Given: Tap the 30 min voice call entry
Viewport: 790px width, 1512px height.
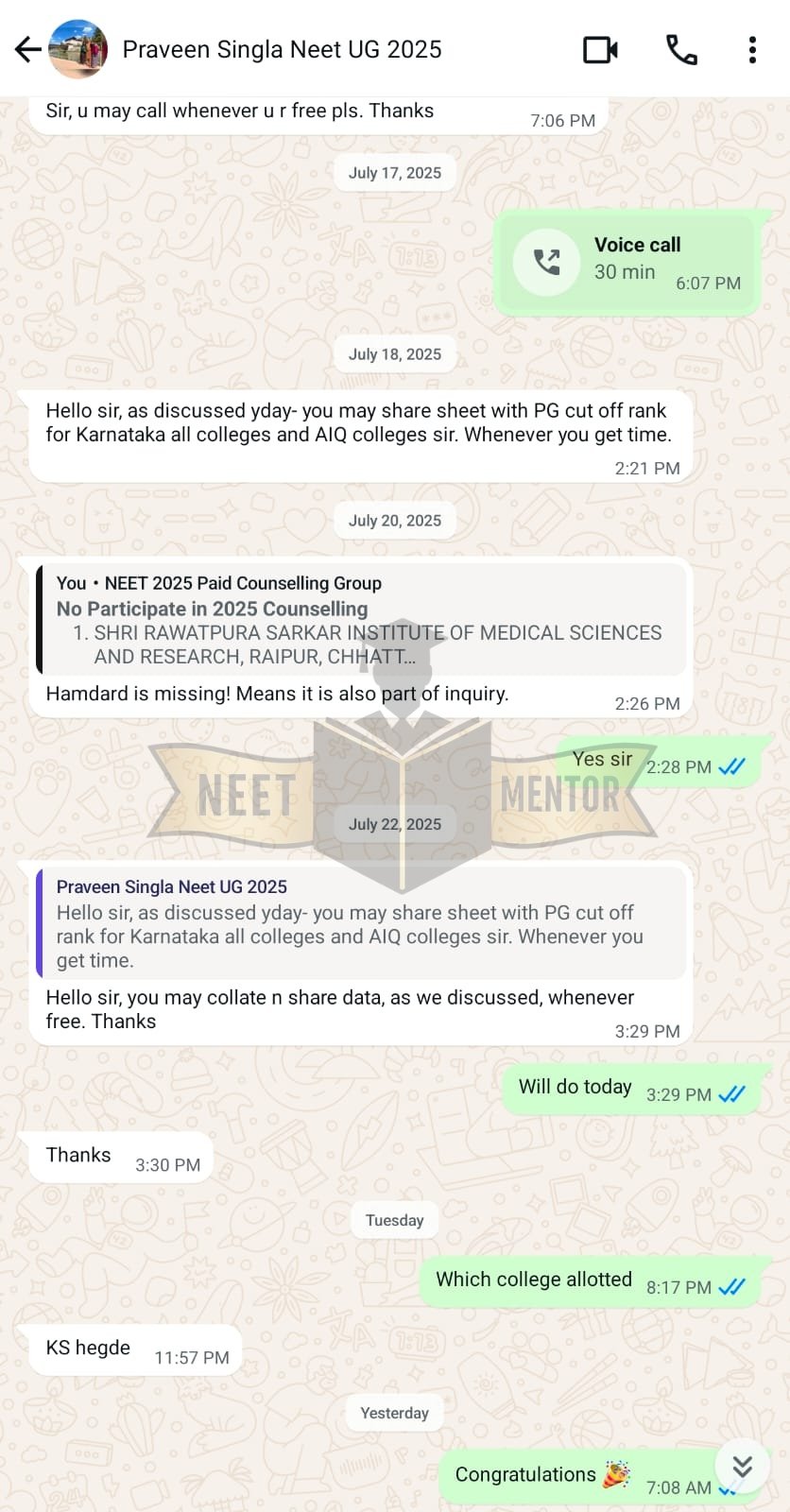Looking at the screenshot, I should (627, 262).
